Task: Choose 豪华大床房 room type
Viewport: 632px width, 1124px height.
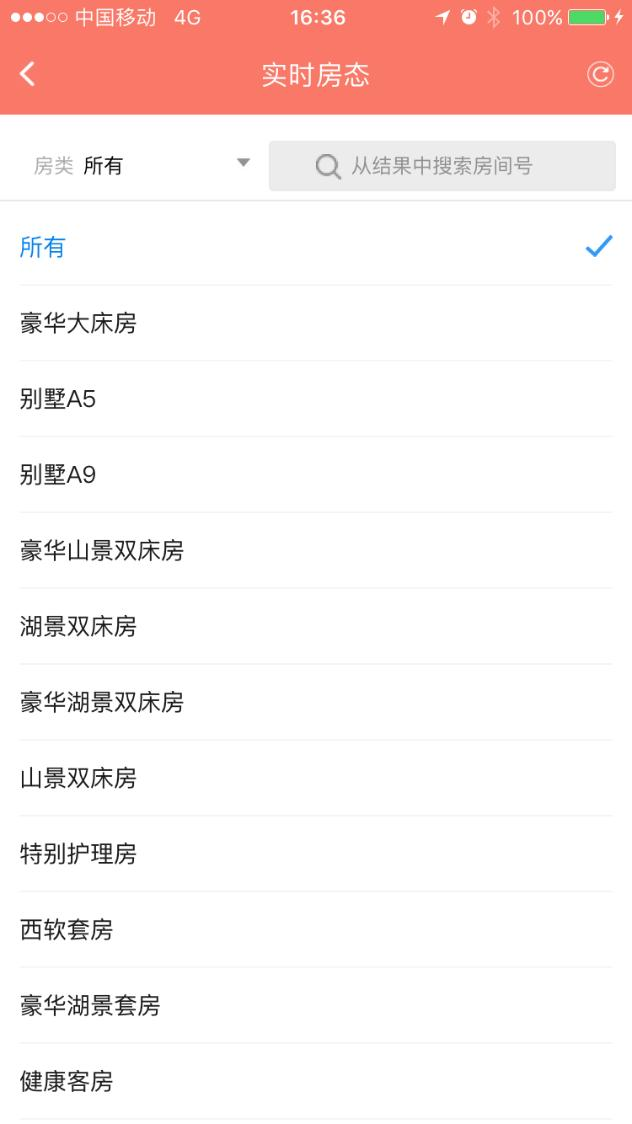Action: pyautogui.click(x=316, y=323)
